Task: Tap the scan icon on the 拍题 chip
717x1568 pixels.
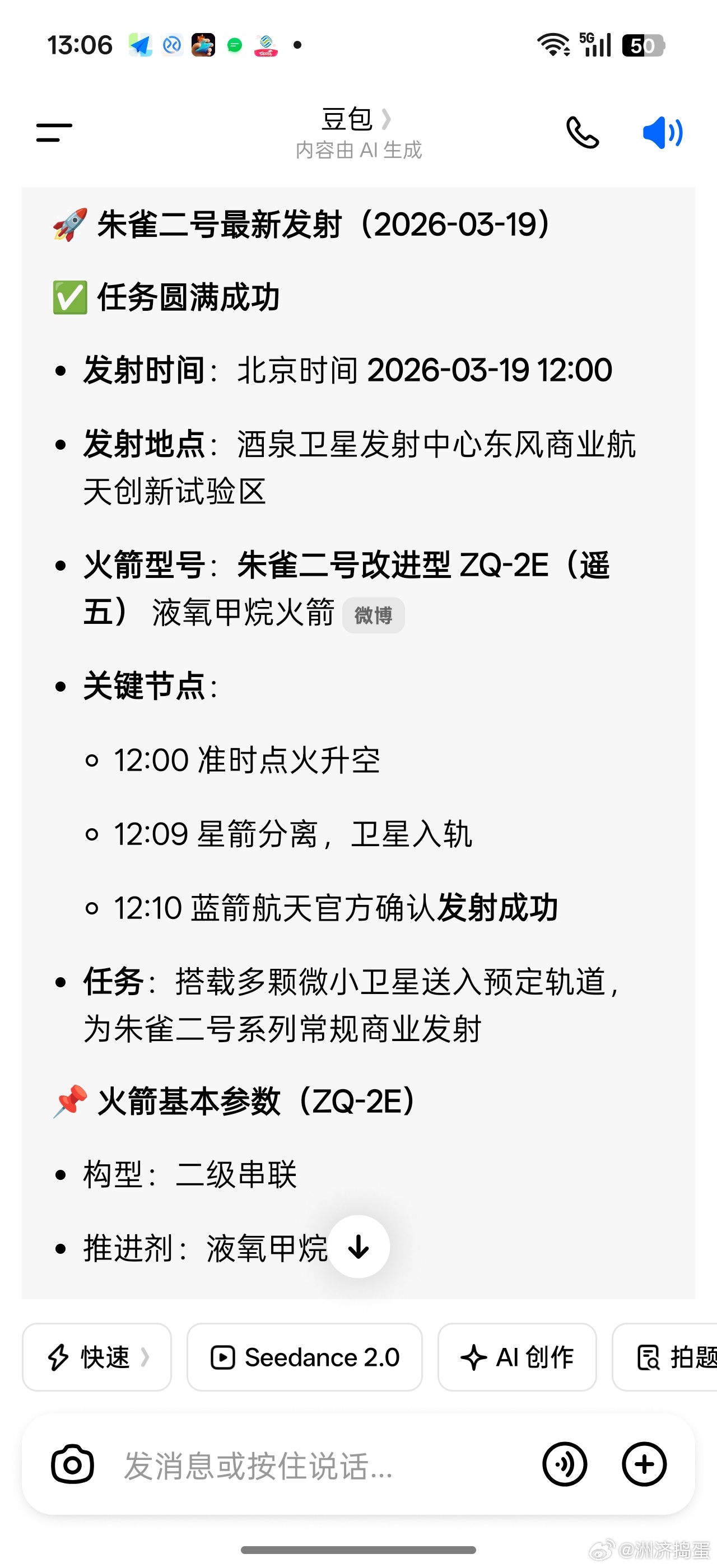Action: tap(649, 1357)
